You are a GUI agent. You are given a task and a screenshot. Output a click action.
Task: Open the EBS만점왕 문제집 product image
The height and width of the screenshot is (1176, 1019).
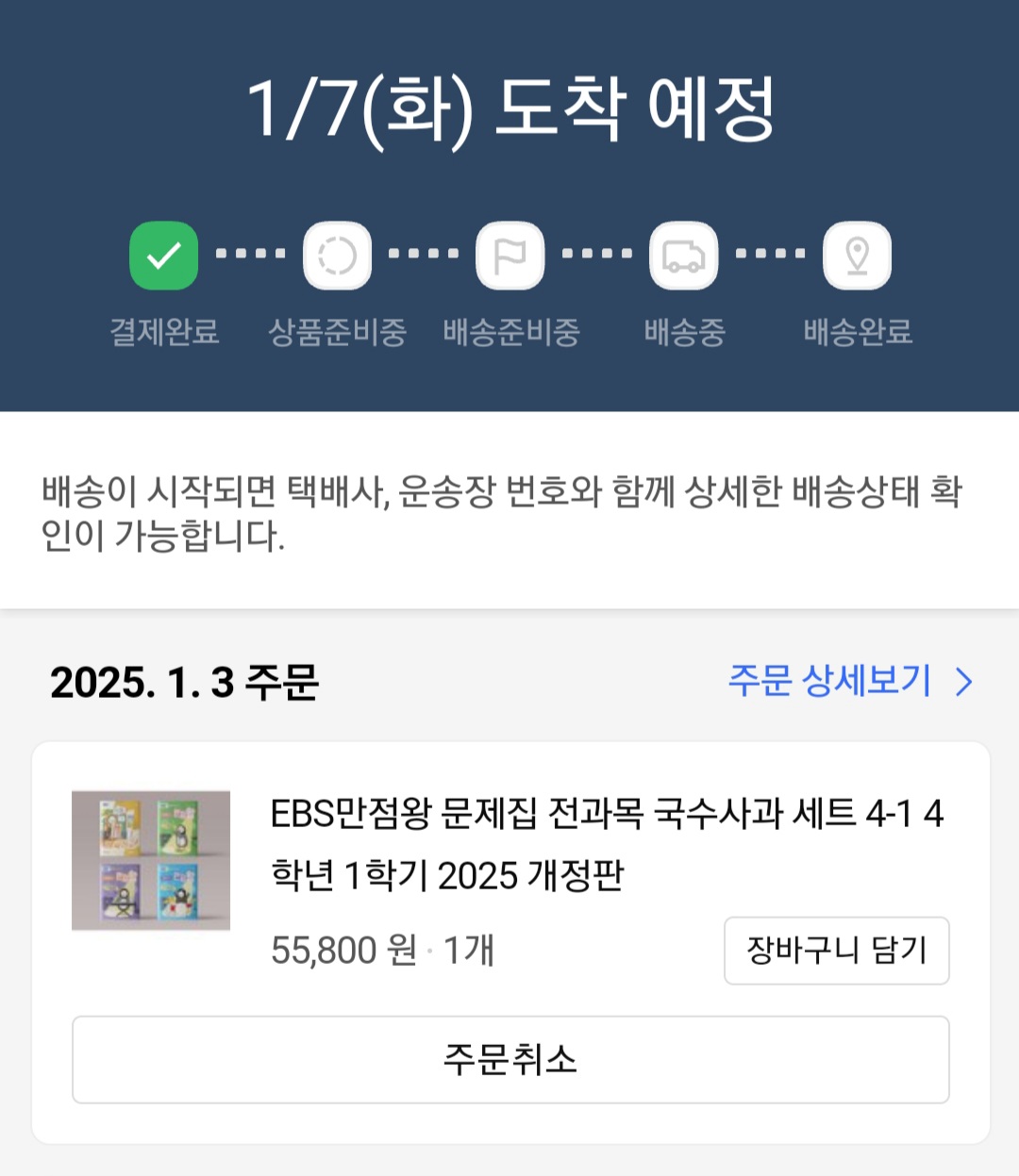[x=151, y=860]
